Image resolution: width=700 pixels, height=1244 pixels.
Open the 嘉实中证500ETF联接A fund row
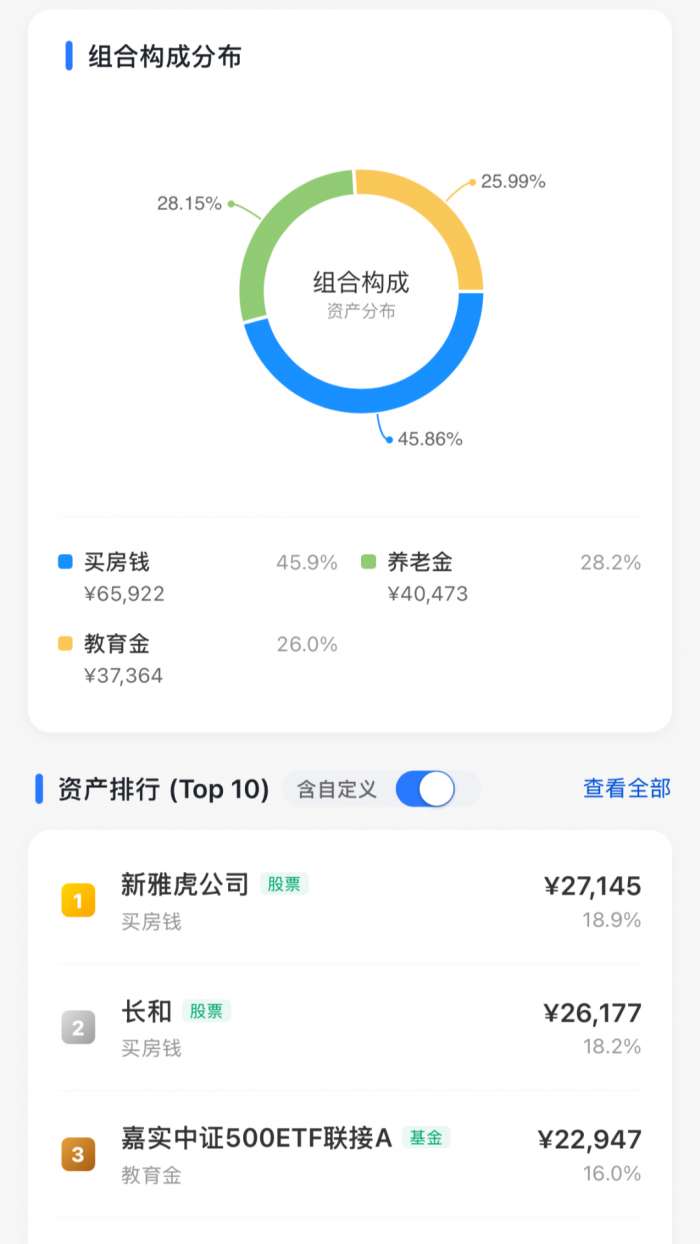click(x=350, y=1154)
